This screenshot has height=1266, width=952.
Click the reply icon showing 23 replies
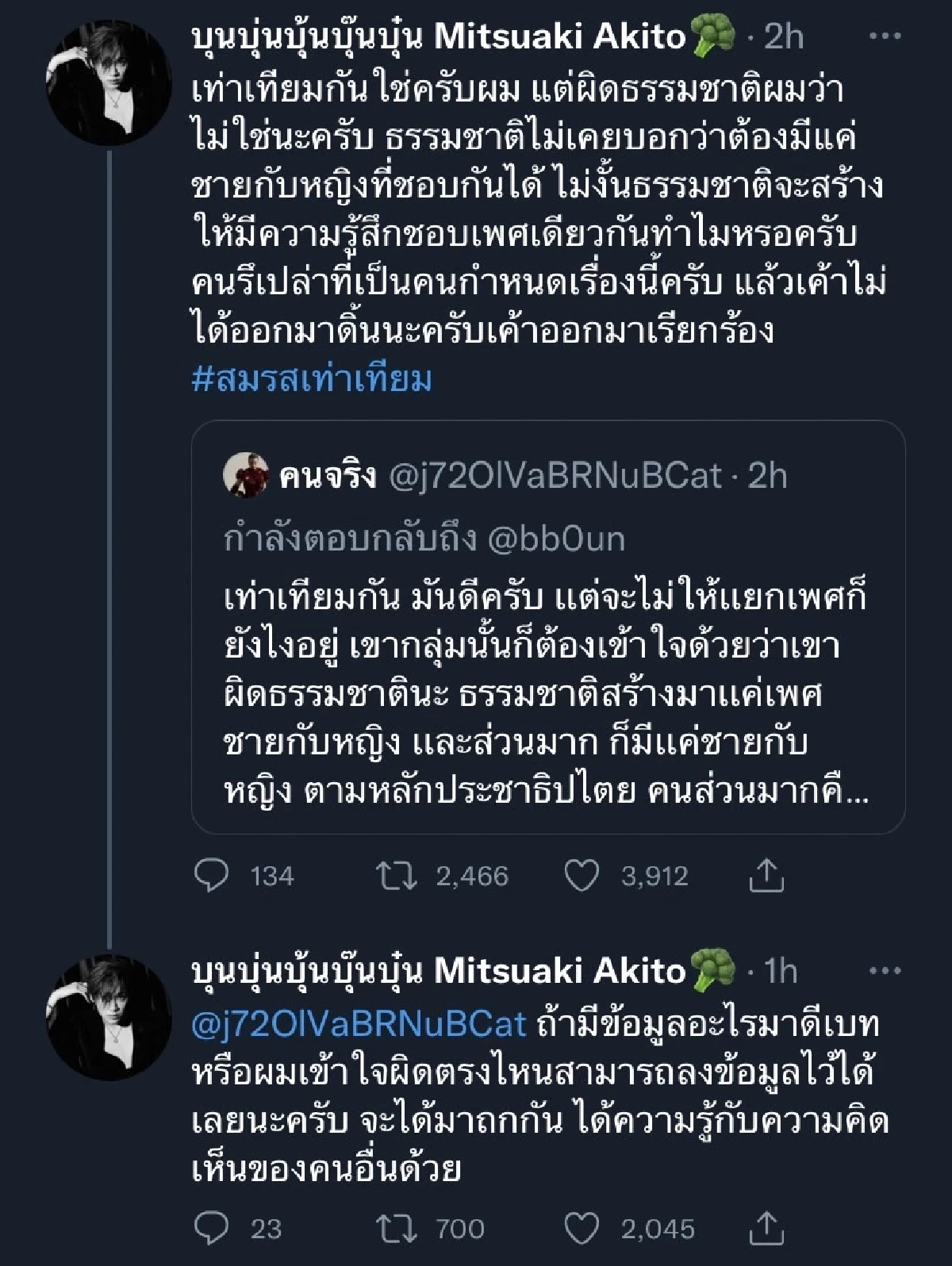click(211, 1227)
